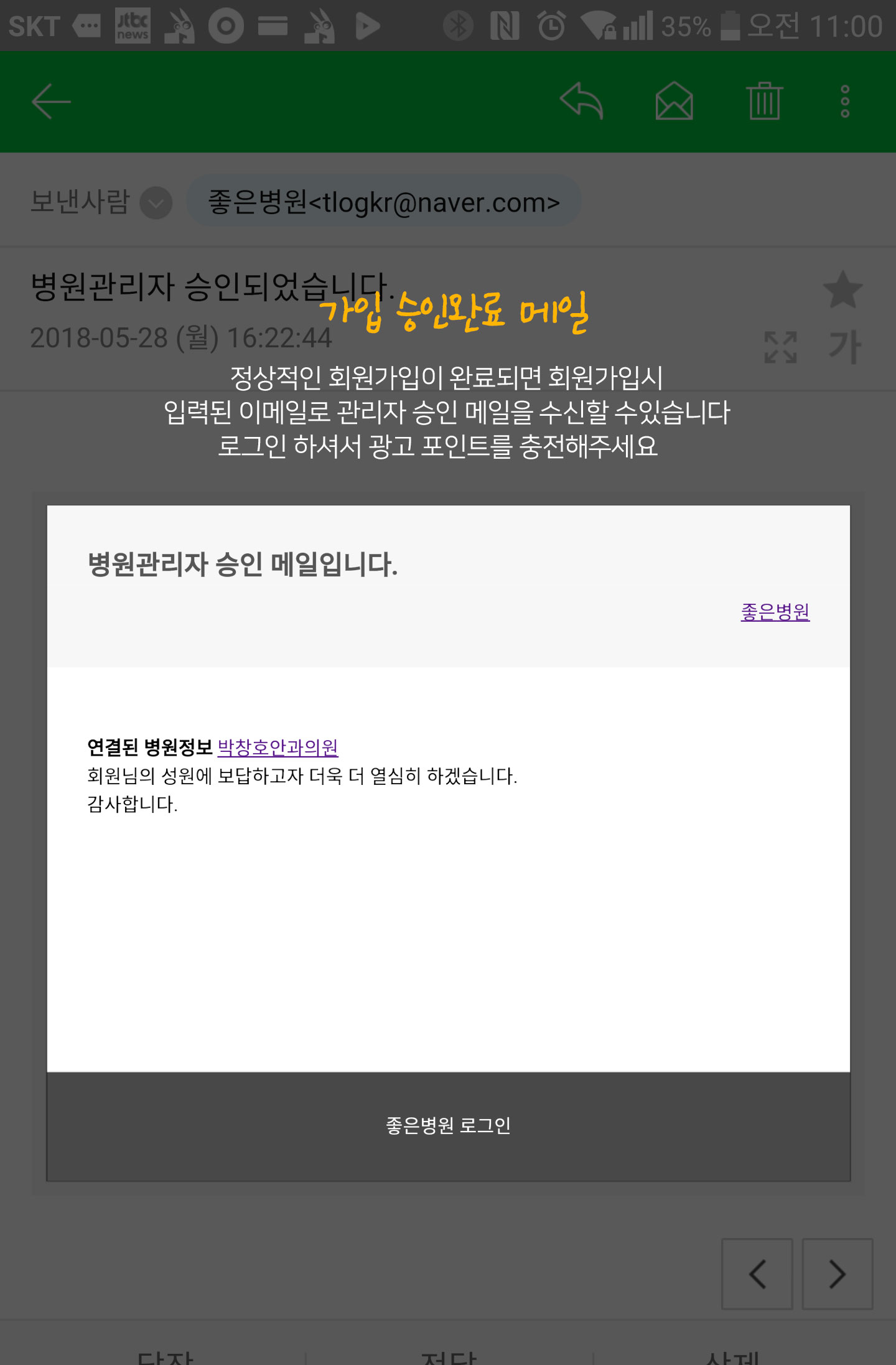896x1365 pixels.
Task: Star this email as important
Action: point(842,290)
